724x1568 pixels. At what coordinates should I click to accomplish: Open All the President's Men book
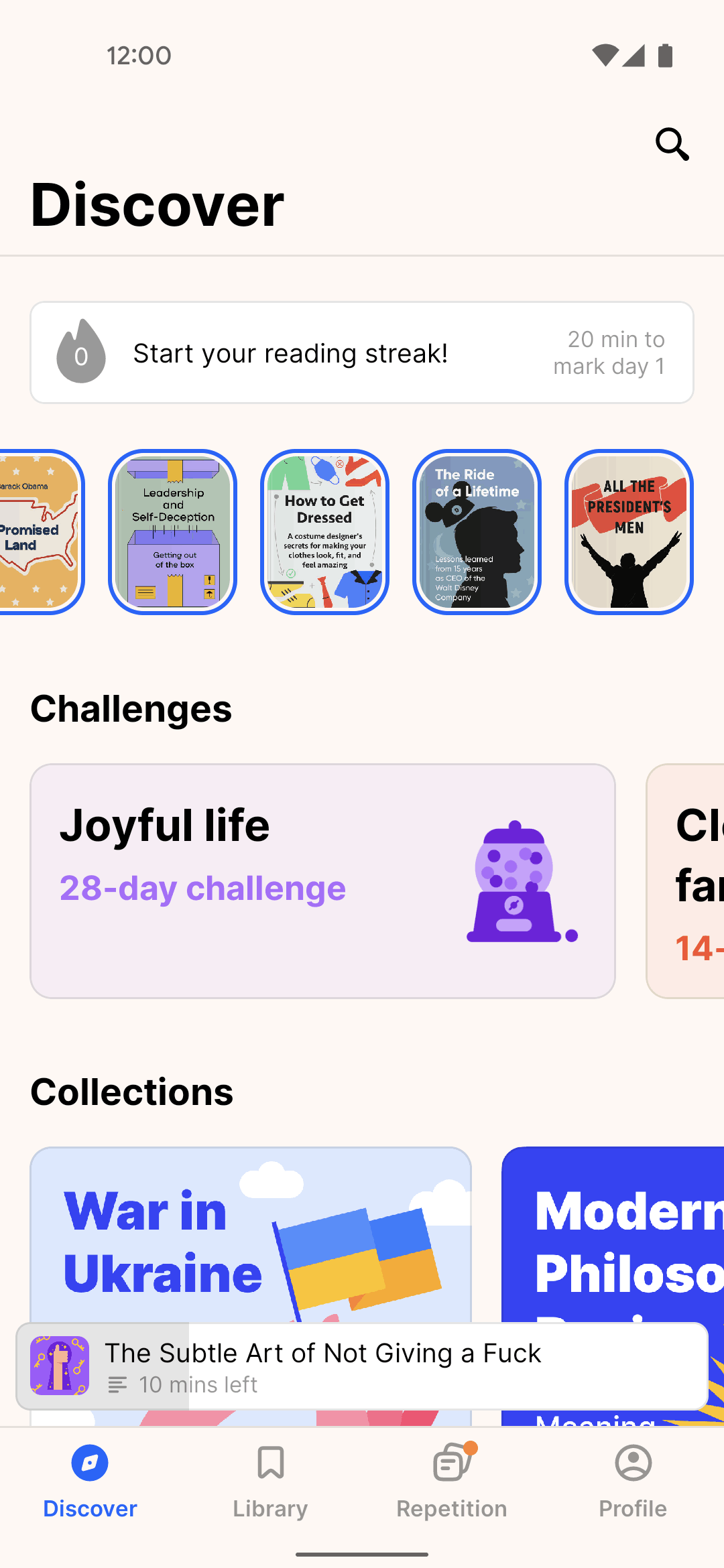[x=629, y=532]
